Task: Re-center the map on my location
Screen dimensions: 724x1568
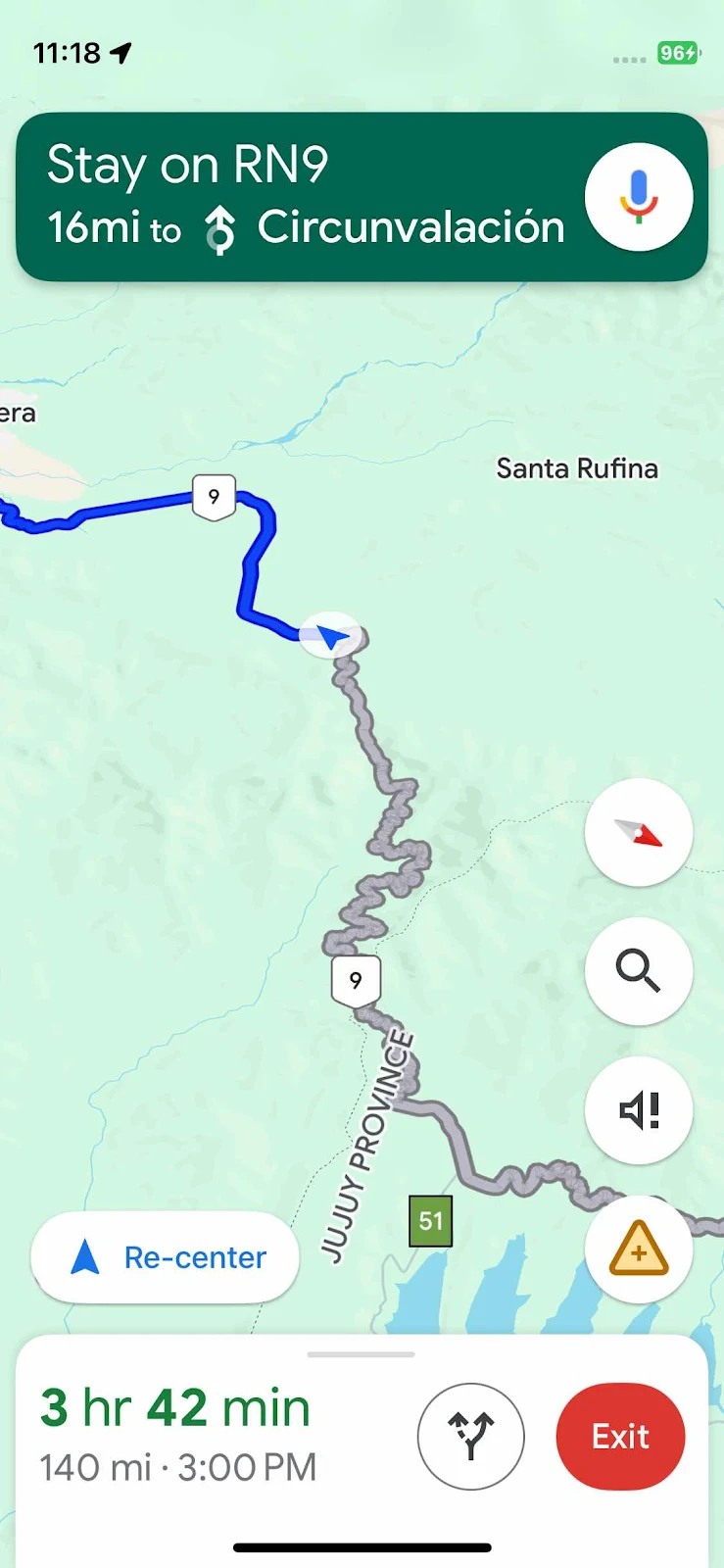Action: coord(165,1257)
